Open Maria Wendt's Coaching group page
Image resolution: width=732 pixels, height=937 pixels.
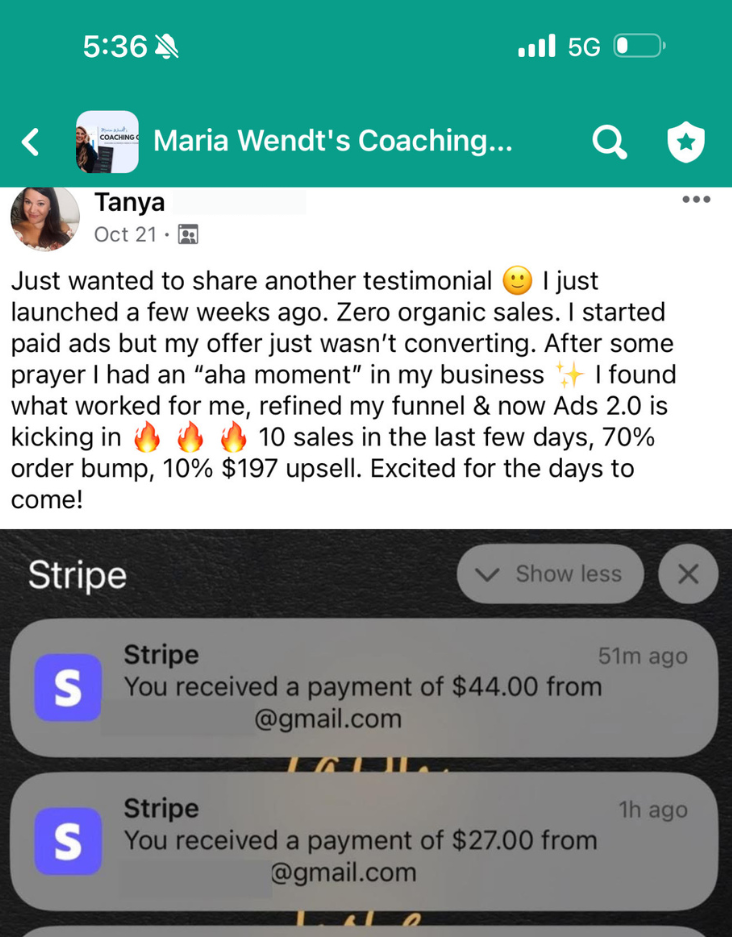pos(332,142)
